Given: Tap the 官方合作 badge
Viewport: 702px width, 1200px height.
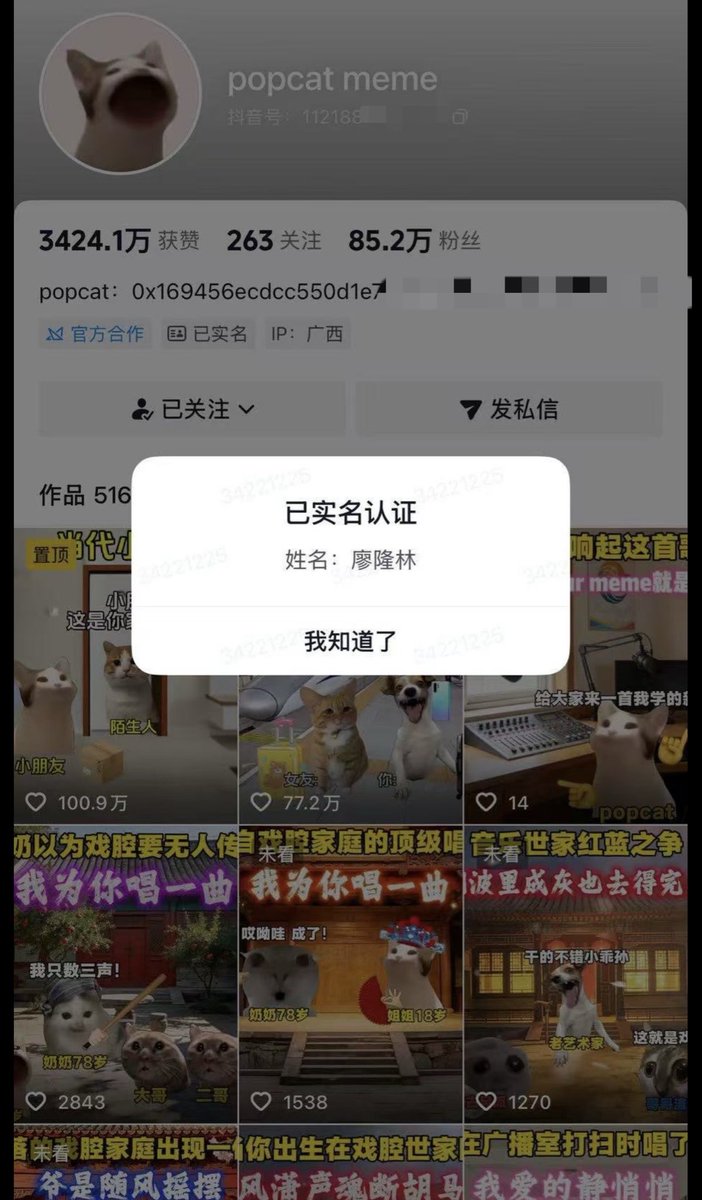Looking at the screenshot, I should coord(95,334).
